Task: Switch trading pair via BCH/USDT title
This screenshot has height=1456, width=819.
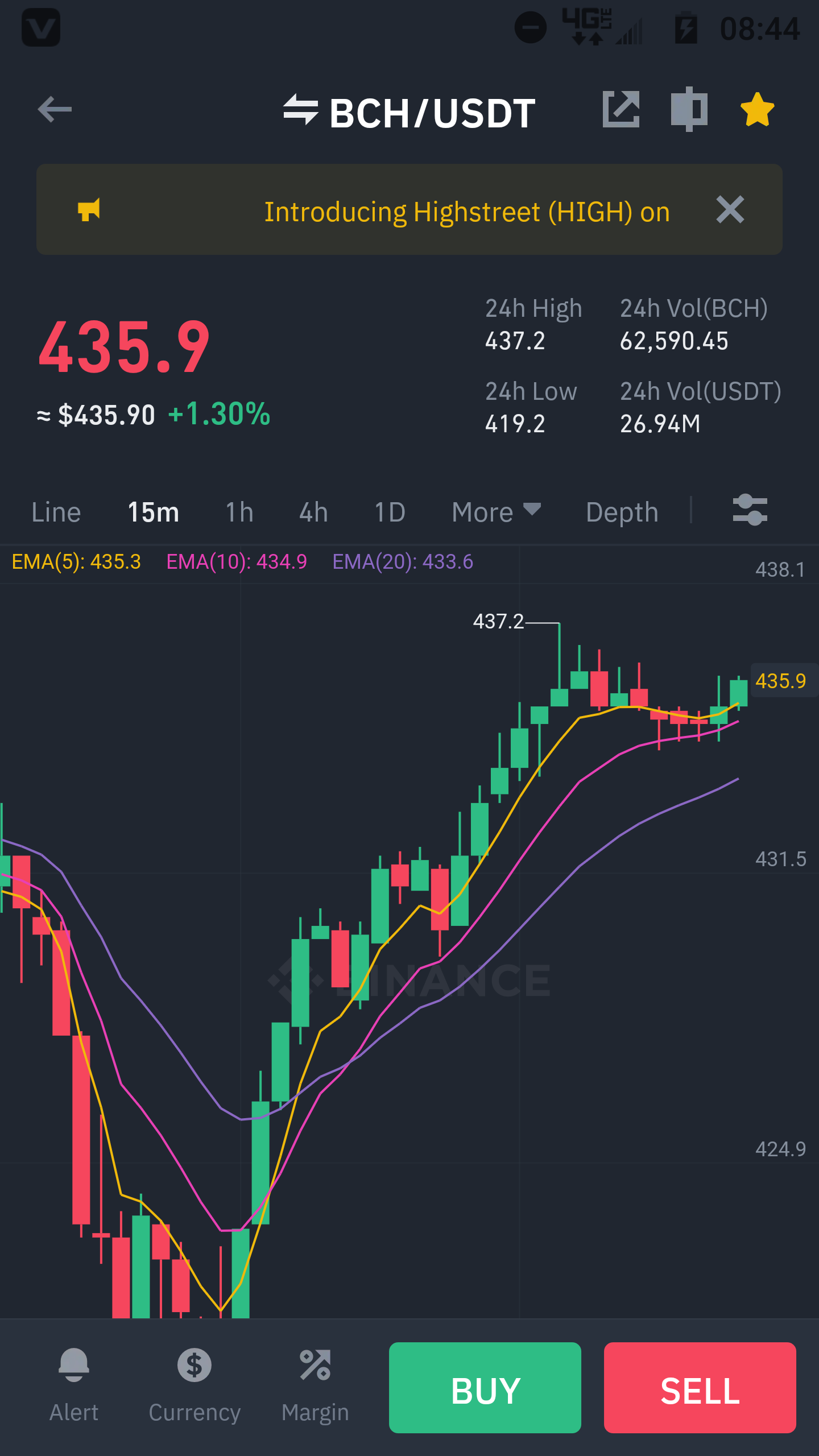Action: pos(409,112)
